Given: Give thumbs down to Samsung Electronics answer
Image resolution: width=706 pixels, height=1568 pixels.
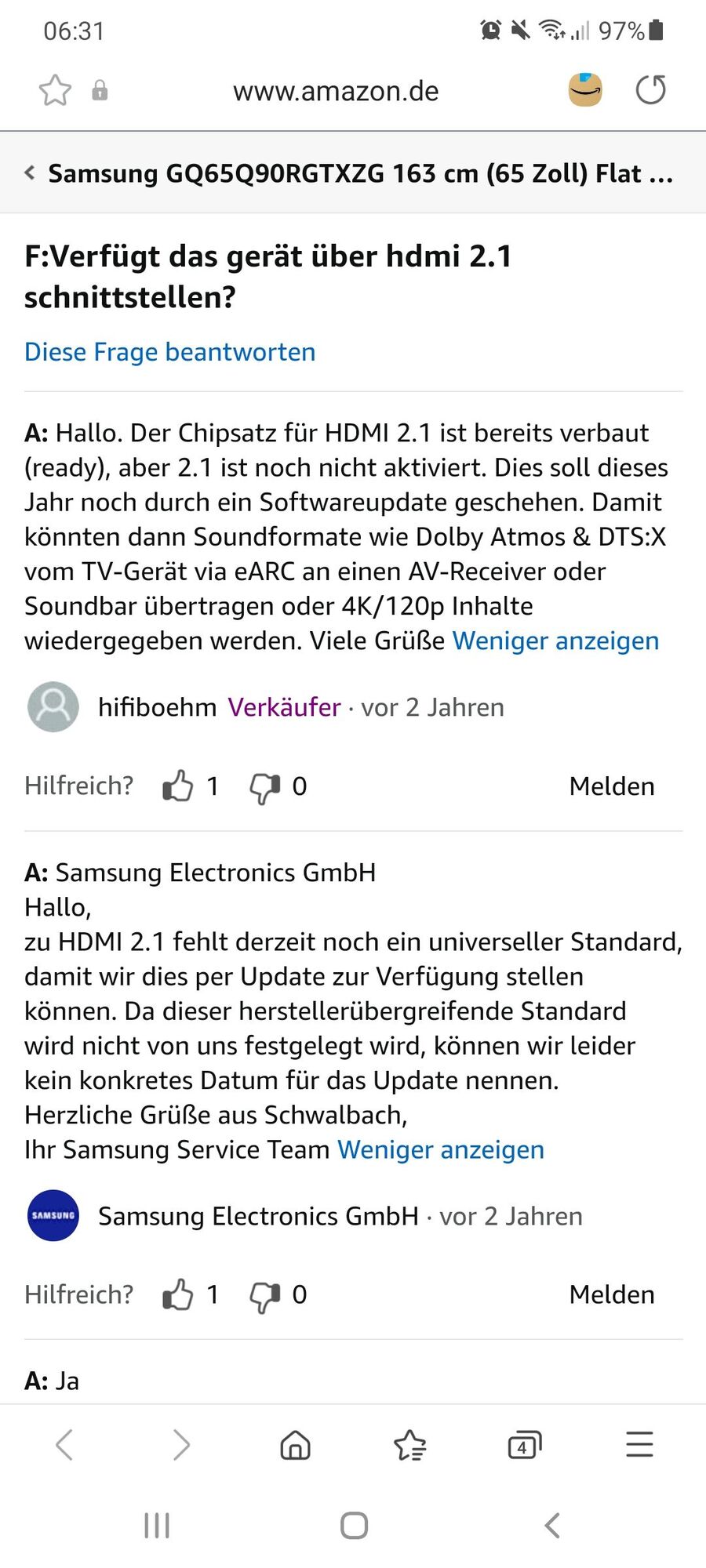Looking at the screenshot, I should 264,1294.
